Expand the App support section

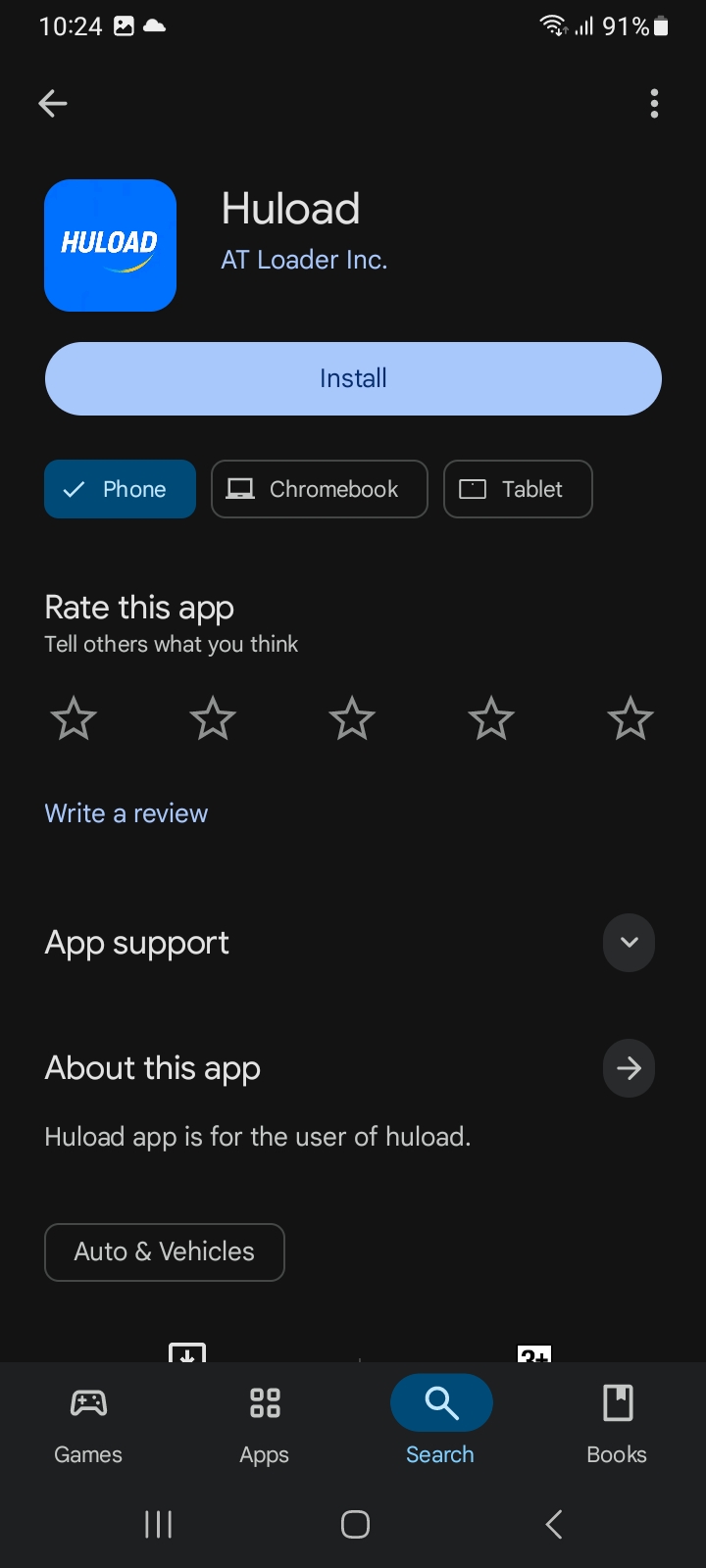pyautogui.click(x=629, y=943)
